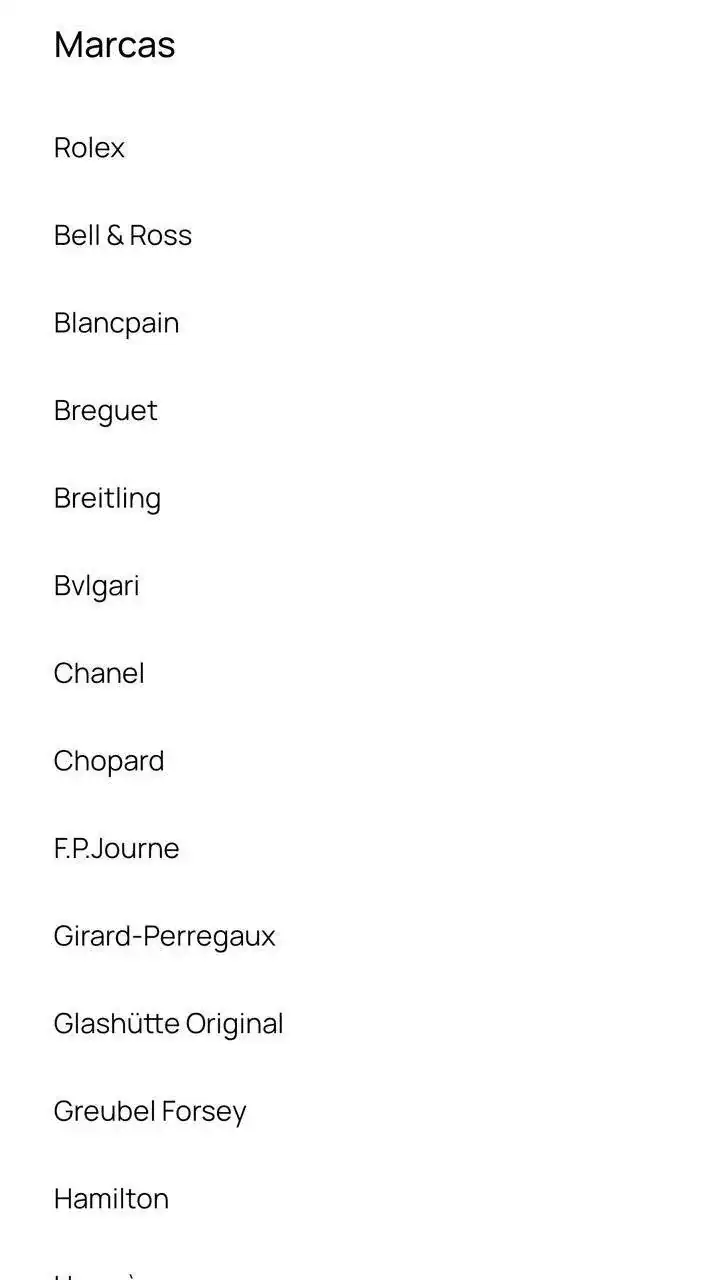Open the Chanel brand page

[99, 673]
